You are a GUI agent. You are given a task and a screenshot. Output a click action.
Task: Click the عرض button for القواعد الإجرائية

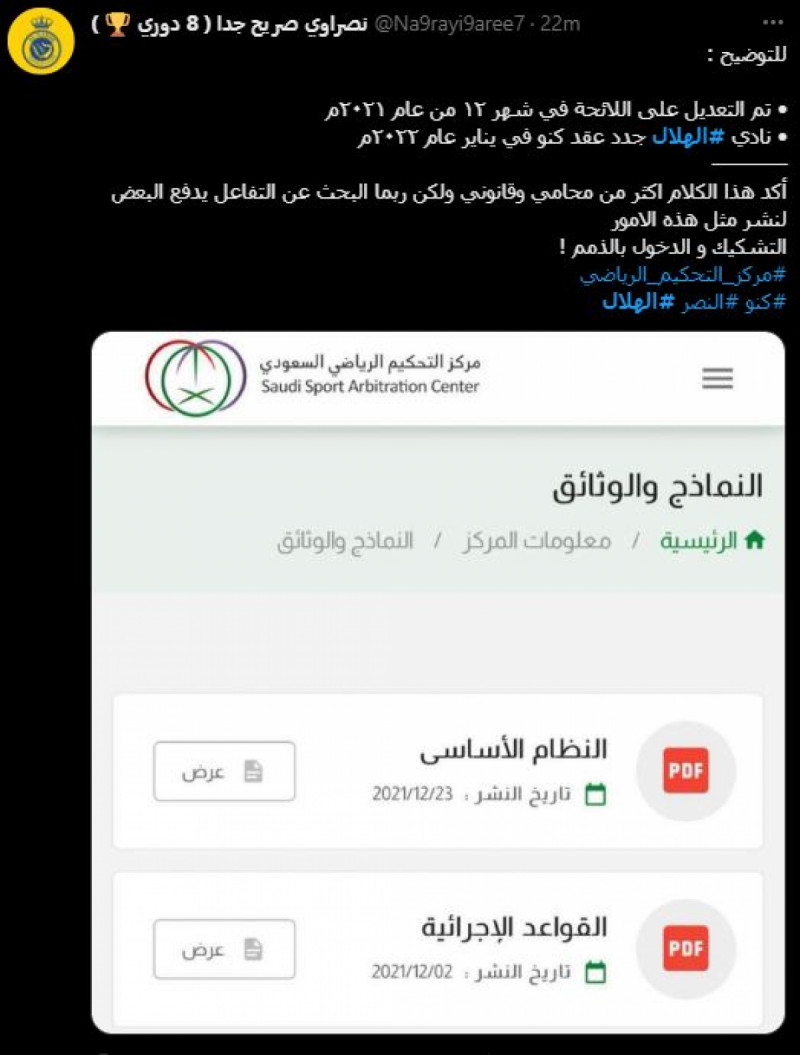[x=224, y=948]
